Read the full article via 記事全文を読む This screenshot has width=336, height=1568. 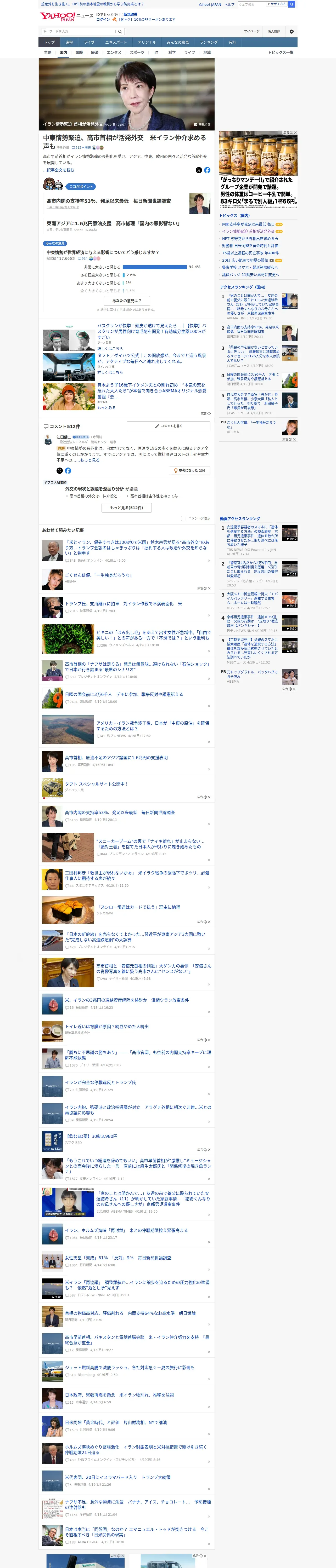click(x=59, y=170)
